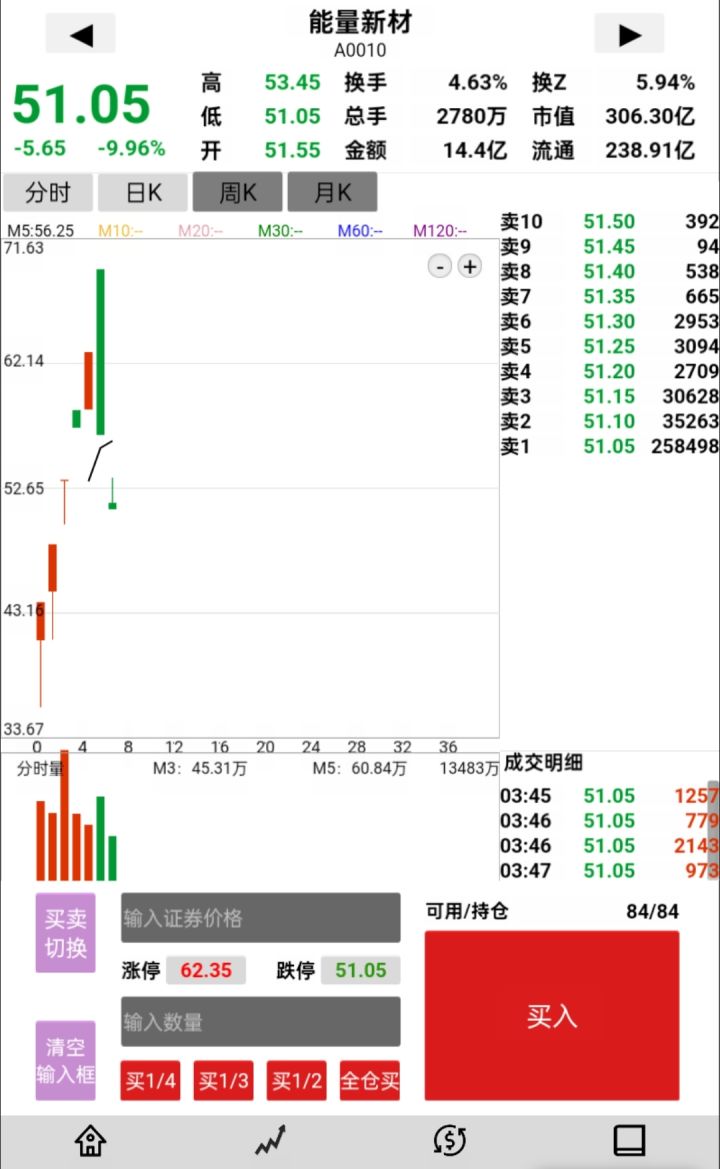This screenshot has height=1169, width=720.
Task: Switch to the 分时 chart tab
Action: [x=48, y=192]
